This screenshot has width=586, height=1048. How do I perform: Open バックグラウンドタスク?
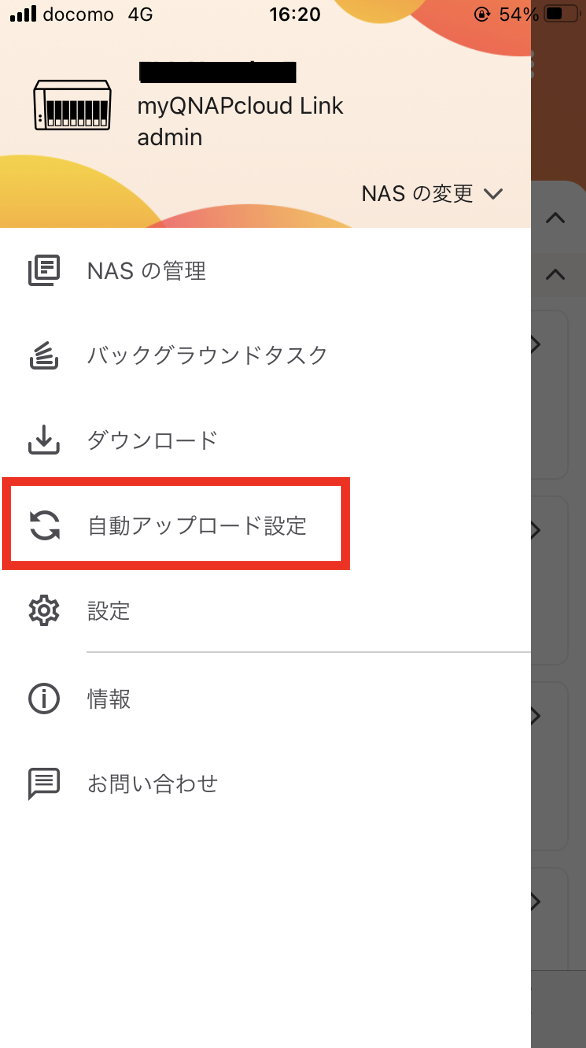pyautogui.click(x=265, y=355)
